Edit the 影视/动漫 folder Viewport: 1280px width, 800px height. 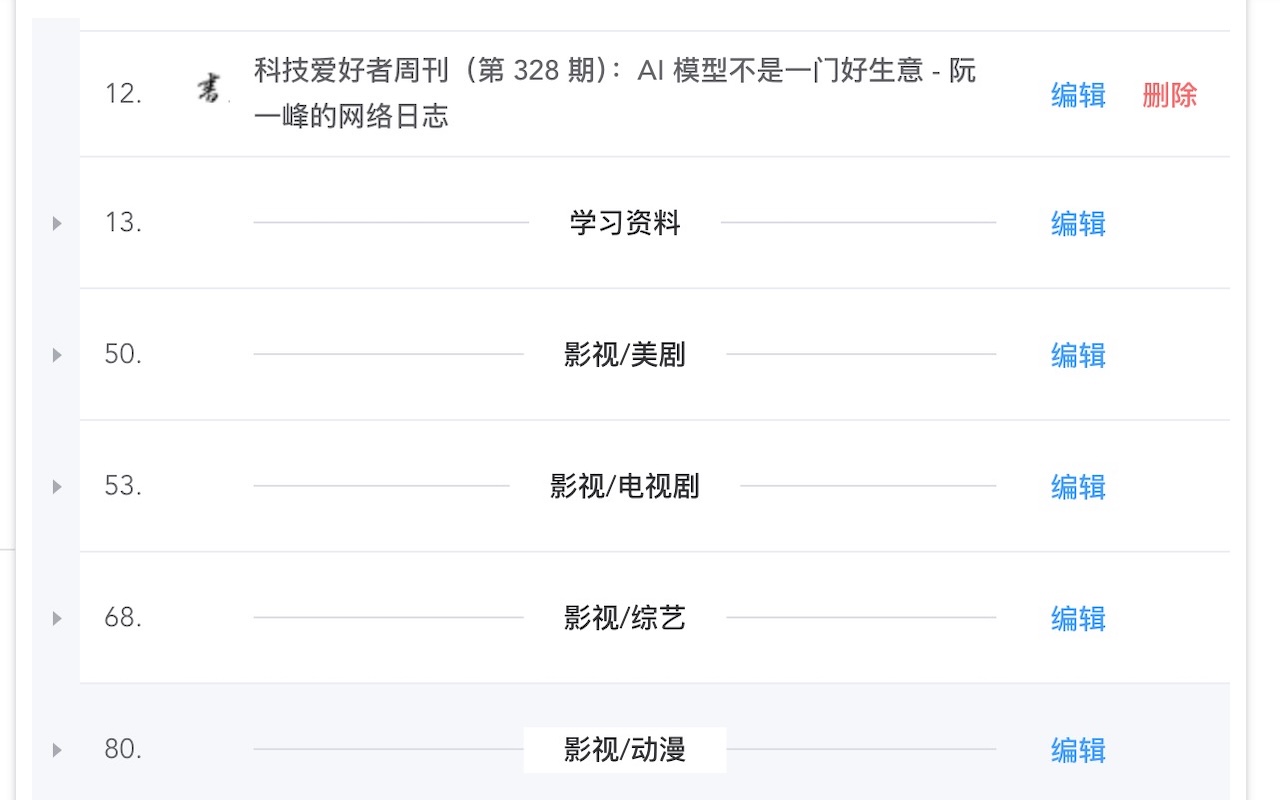(x=1078, y=750)
